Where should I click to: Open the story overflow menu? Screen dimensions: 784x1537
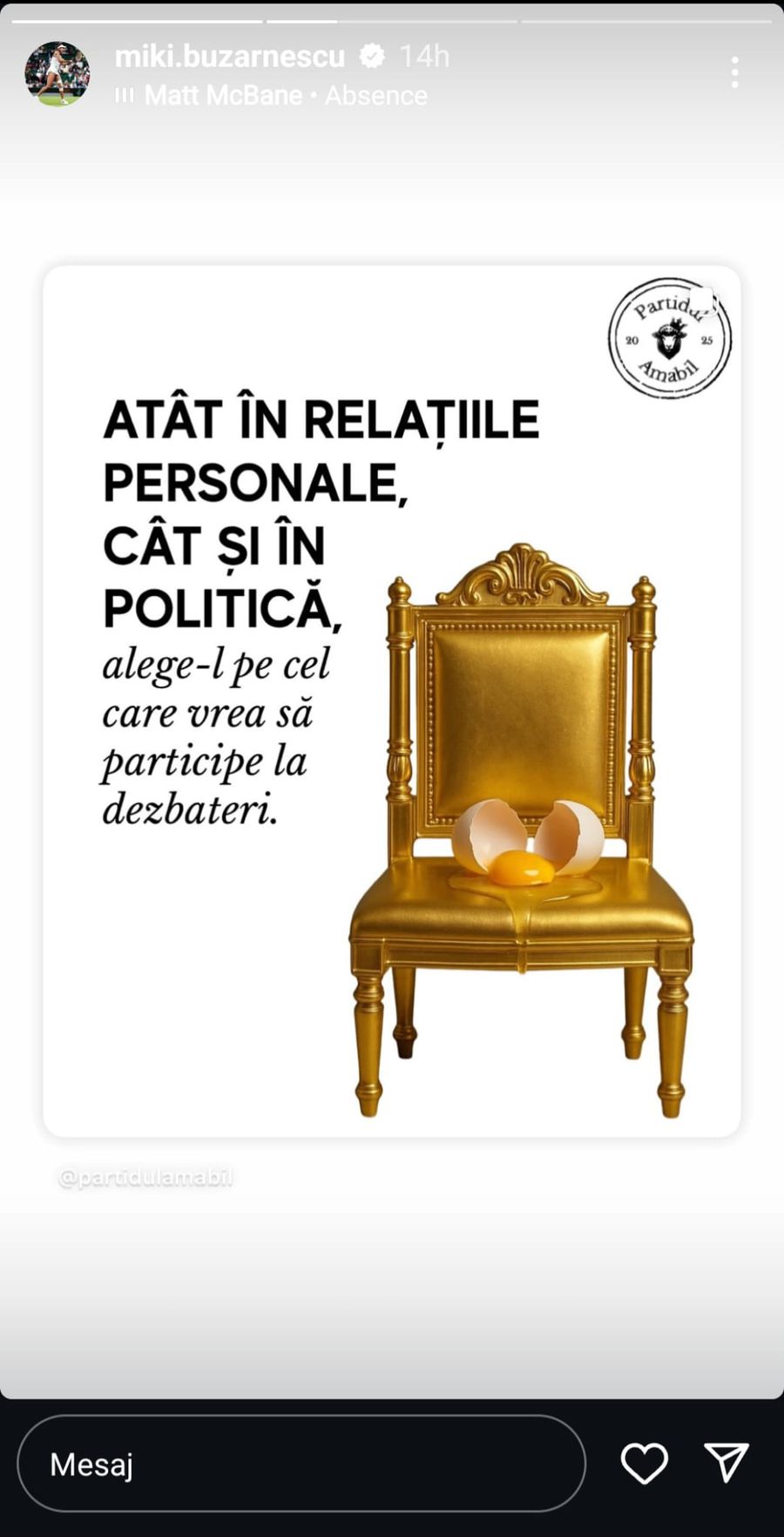tap(735, 73)
